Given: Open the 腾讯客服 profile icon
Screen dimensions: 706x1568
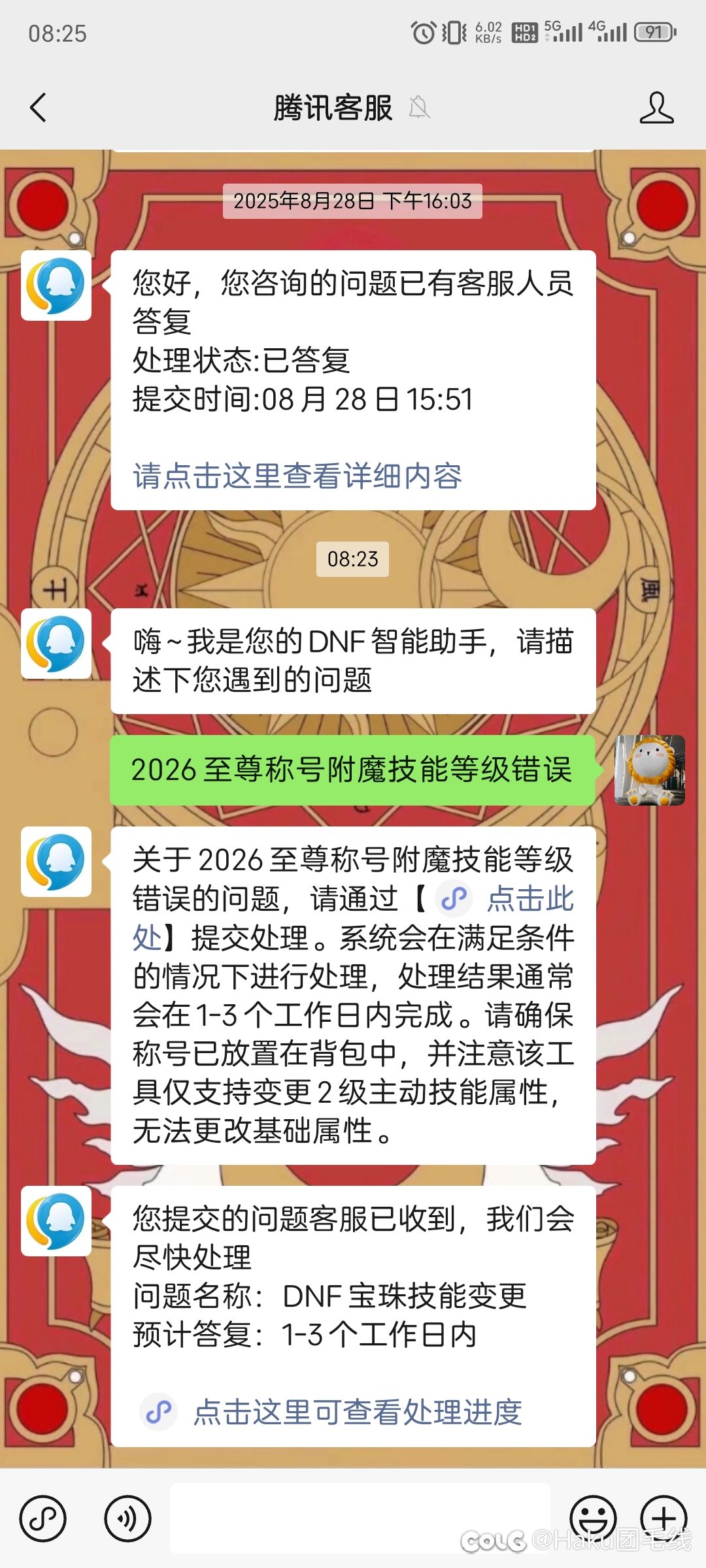Looking at the screenshot, I should coord(656,108).
